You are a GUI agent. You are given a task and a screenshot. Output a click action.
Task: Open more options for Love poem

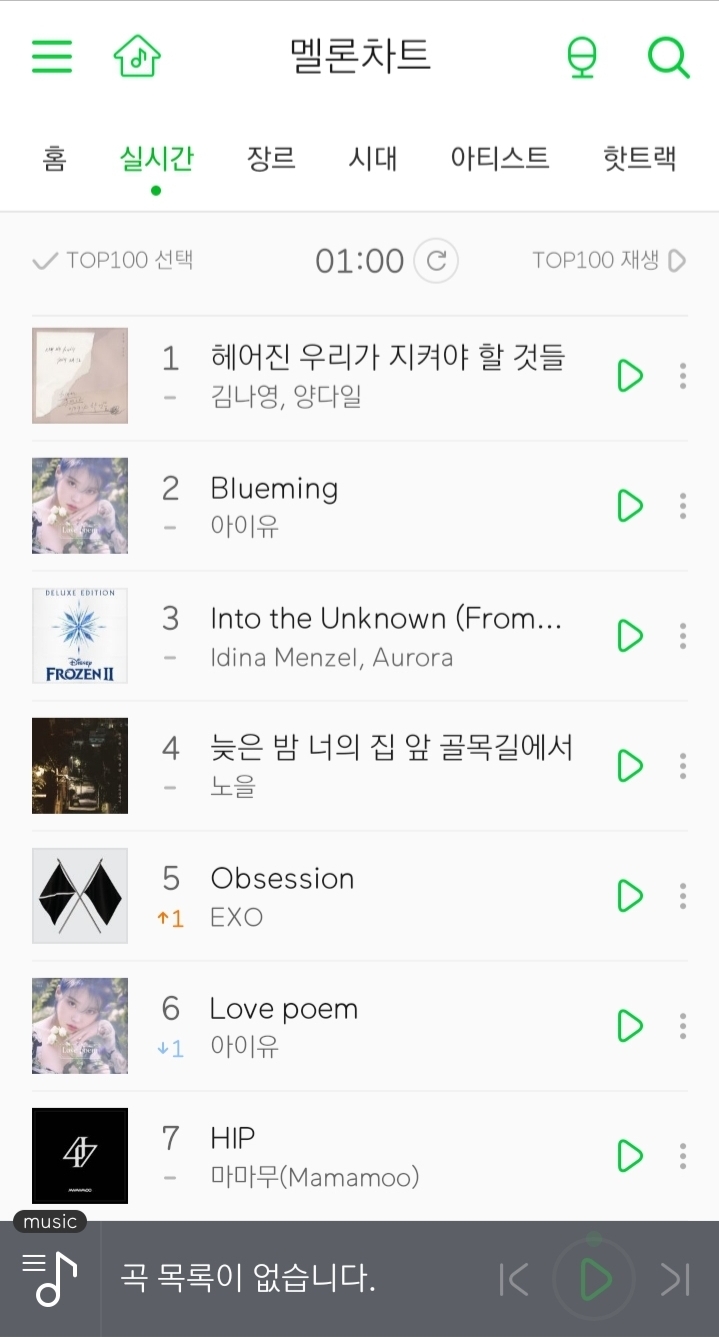click(683, 1026)
